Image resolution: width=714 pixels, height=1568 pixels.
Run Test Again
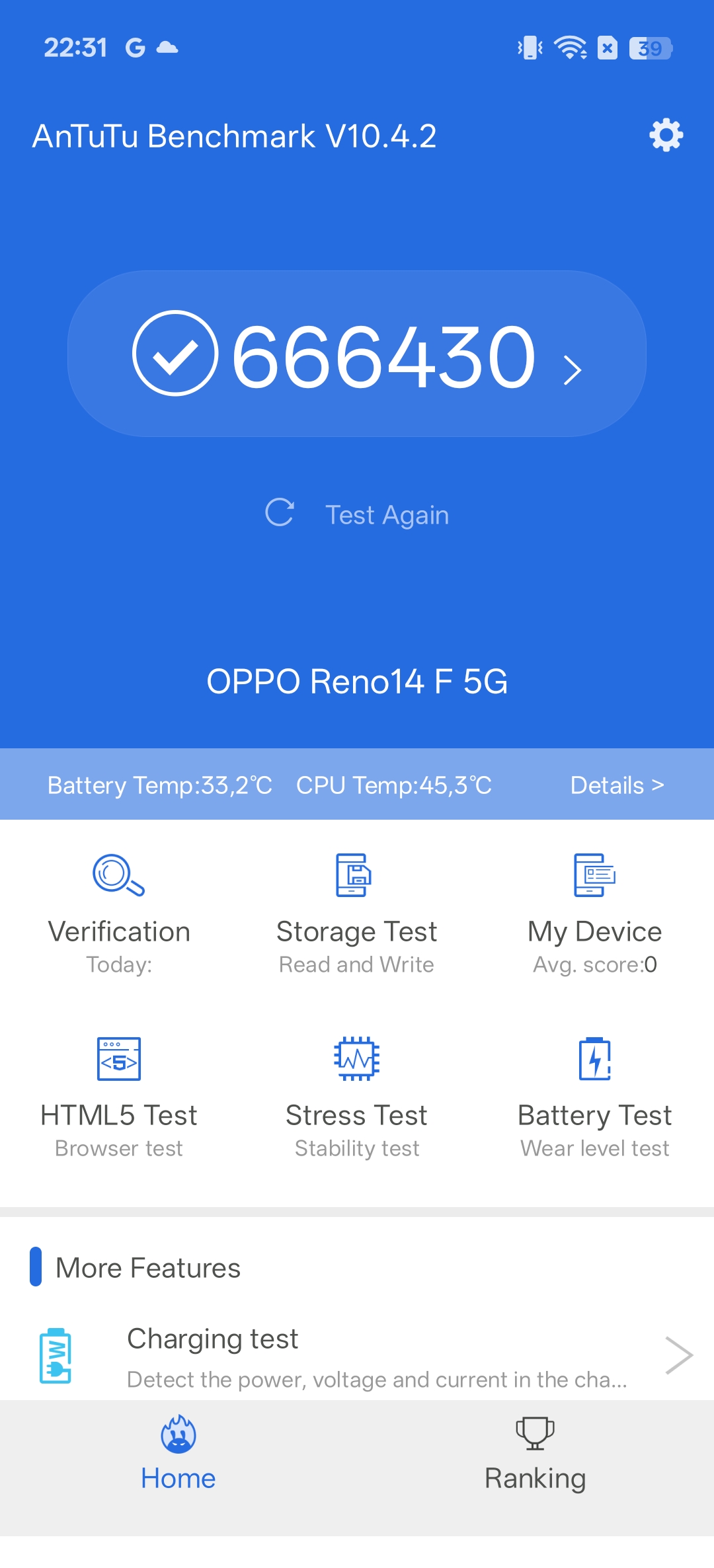pos(357,514)
